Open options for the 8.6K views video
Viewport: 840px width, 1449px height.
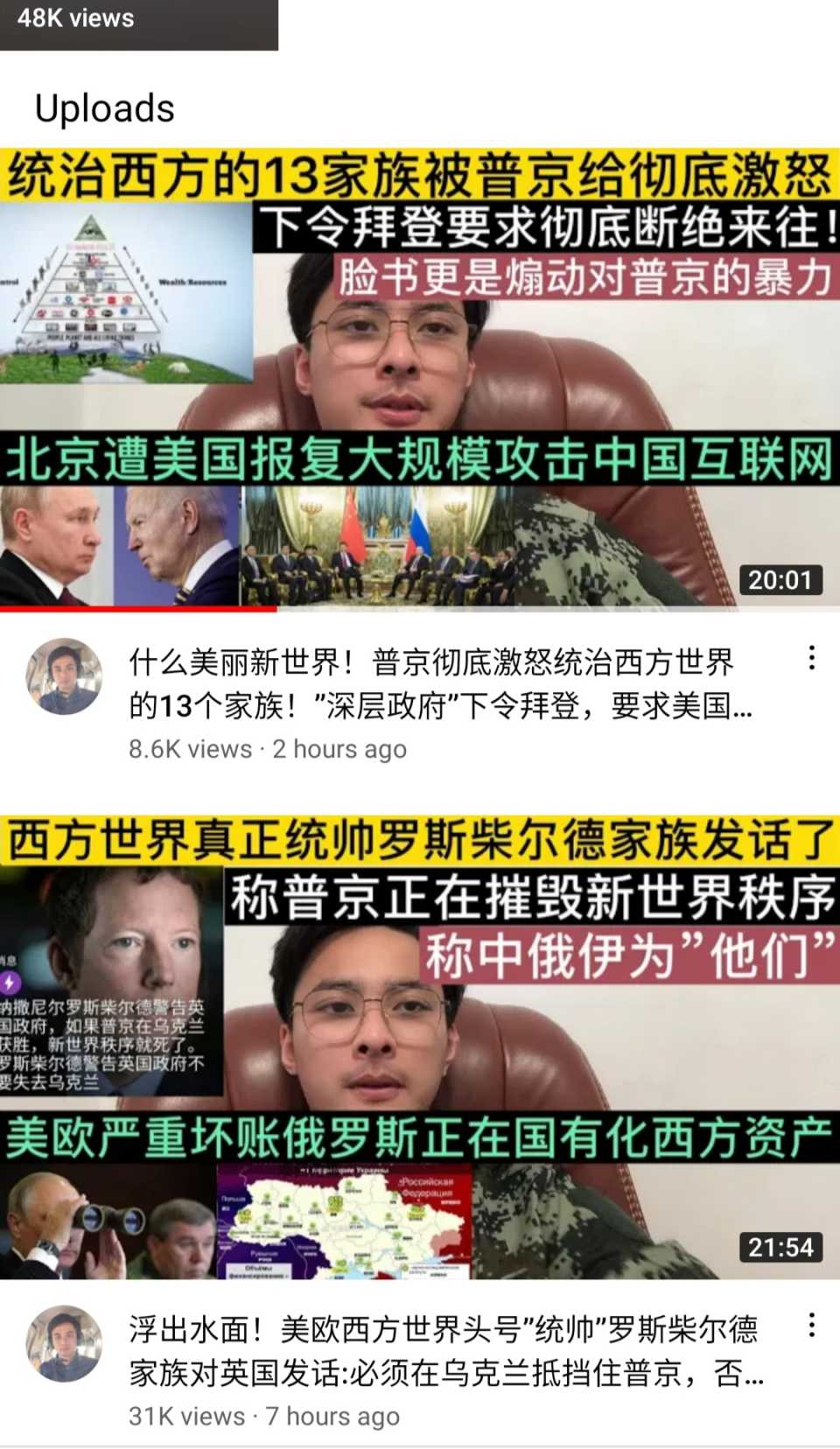812,658
